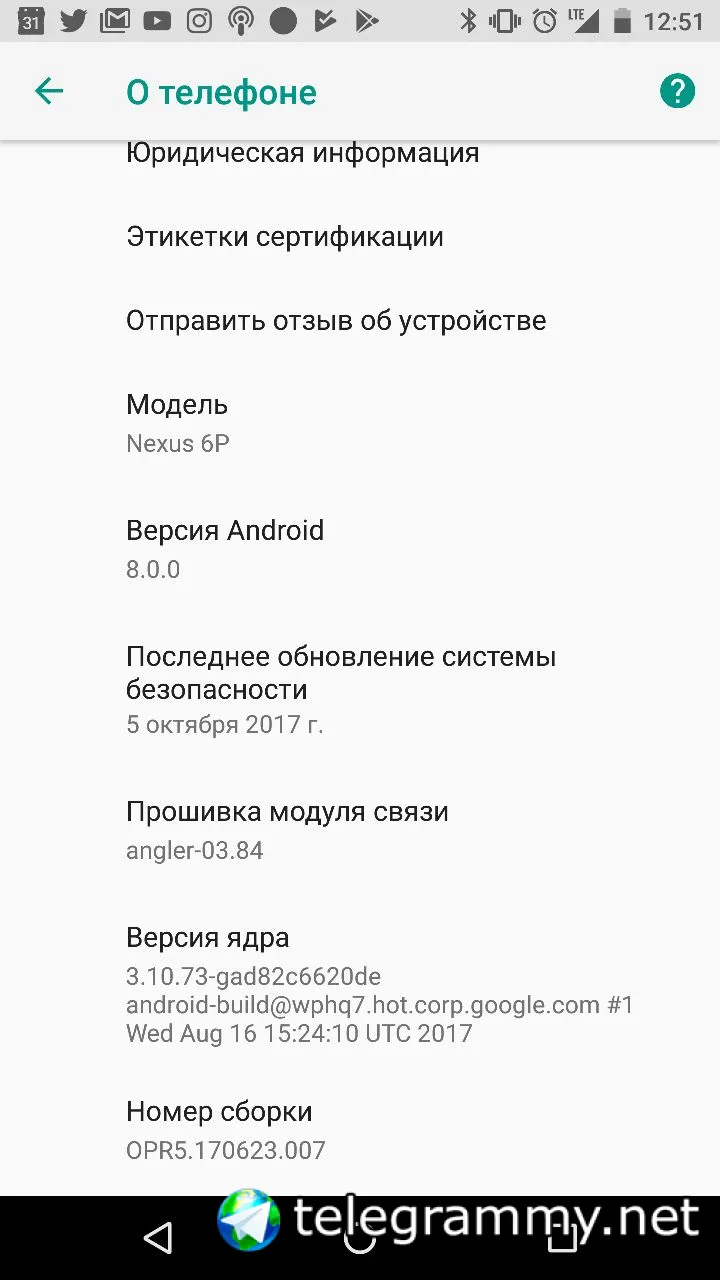Image resolution: width=720 pixels, height=1280 pixels.
Task: Open Этикетки сертификации
Action: [x=285, y=237]
